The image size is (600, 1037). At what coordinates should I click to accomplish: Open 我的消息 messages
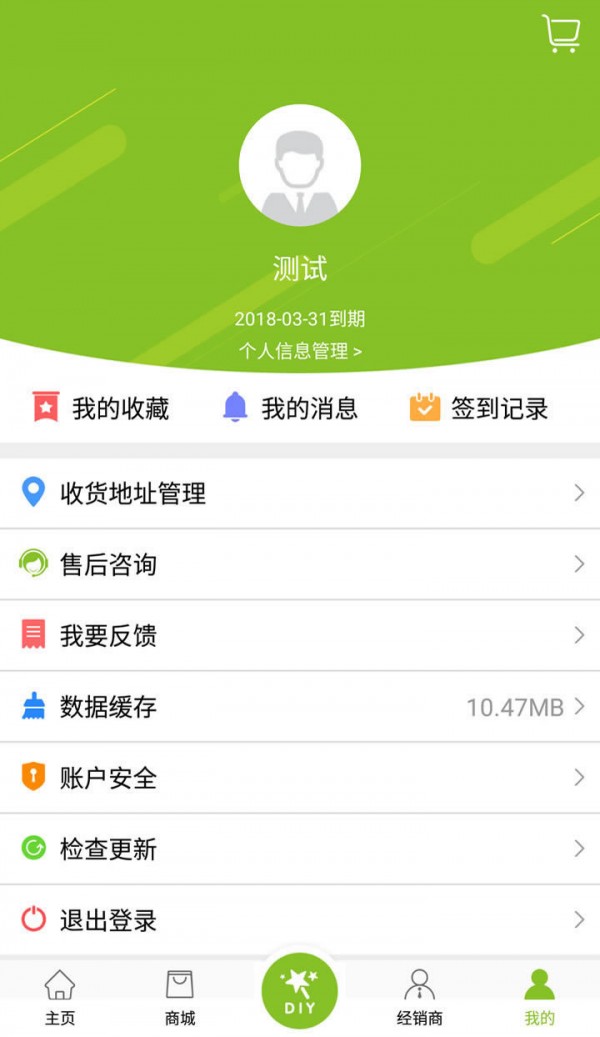290,408
